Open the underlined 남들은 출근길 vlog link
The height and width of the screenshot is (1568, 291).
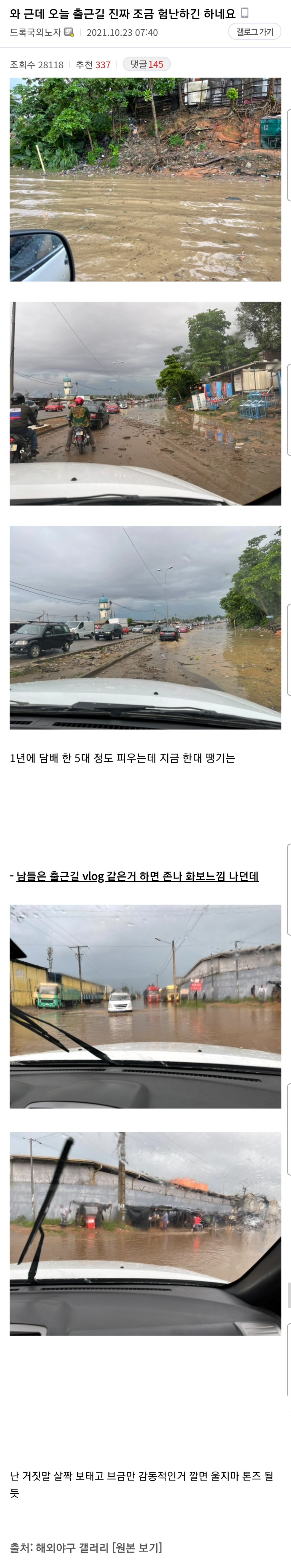[x=137, y=876]
